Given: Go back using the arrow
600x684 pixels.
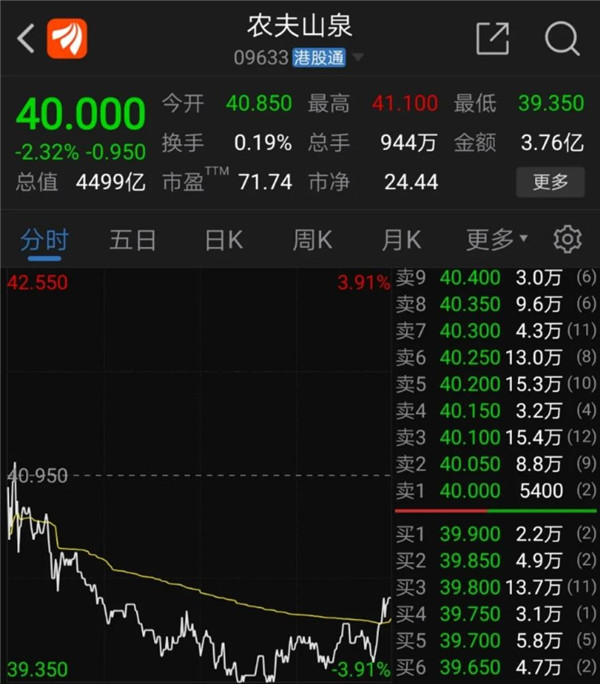Looking at the screenshot, I should (x=24, y=39).
